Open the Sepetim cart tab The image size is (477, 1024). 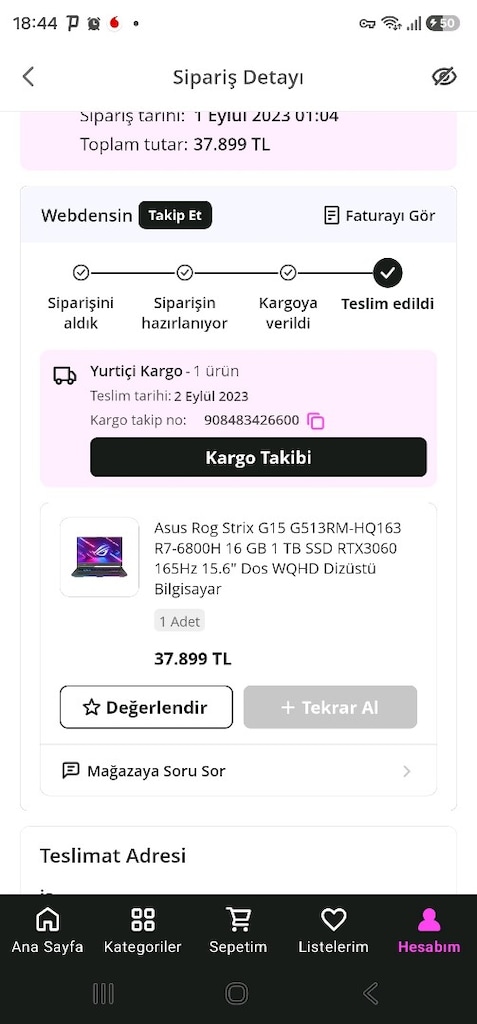[x=238, y=931]
